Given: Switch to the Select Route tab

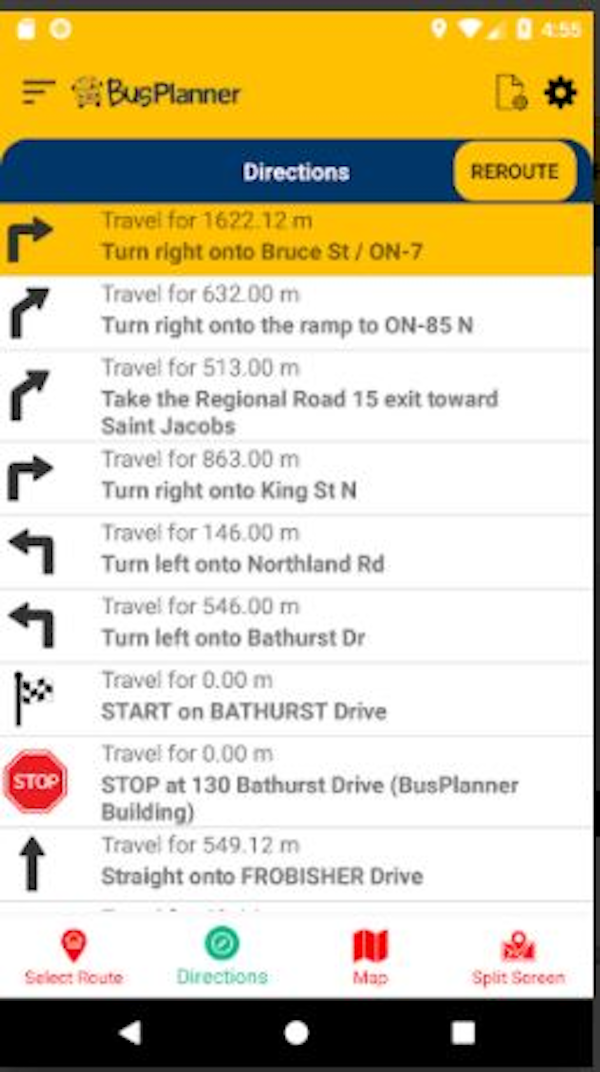Looking at the screenshot, I should click(x=73, y=957).
